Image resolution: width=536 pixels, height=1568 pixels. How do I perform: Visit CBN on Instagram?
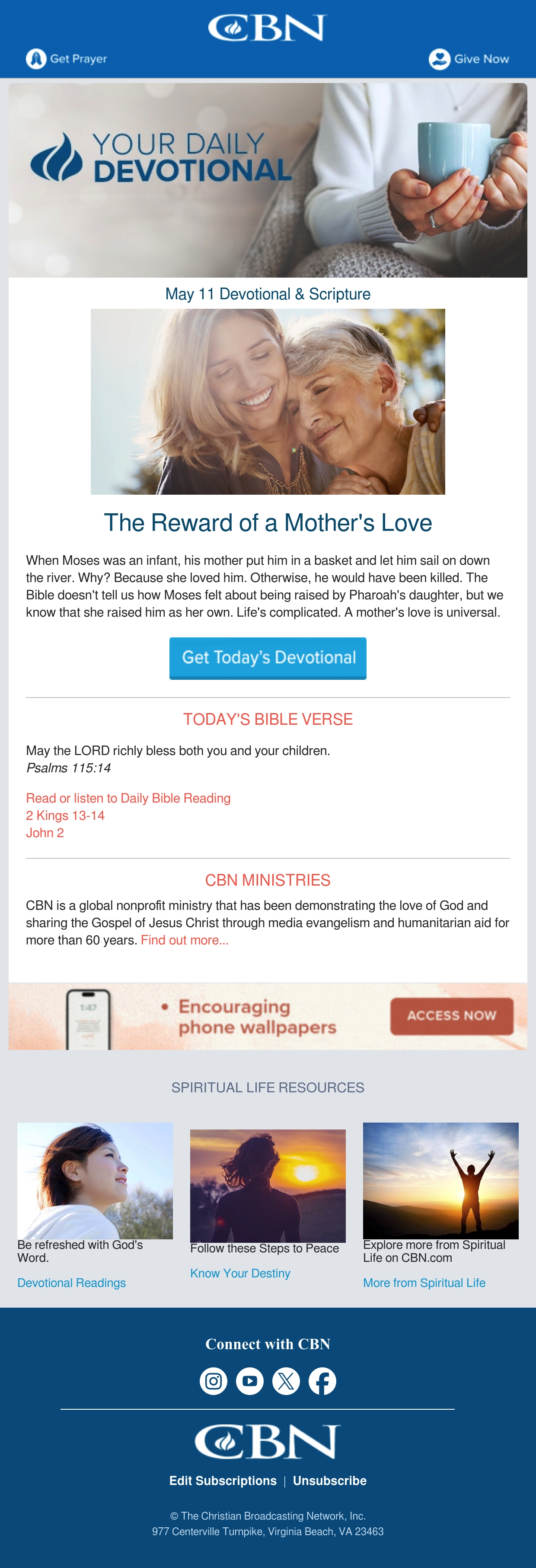coord(214,1381)
